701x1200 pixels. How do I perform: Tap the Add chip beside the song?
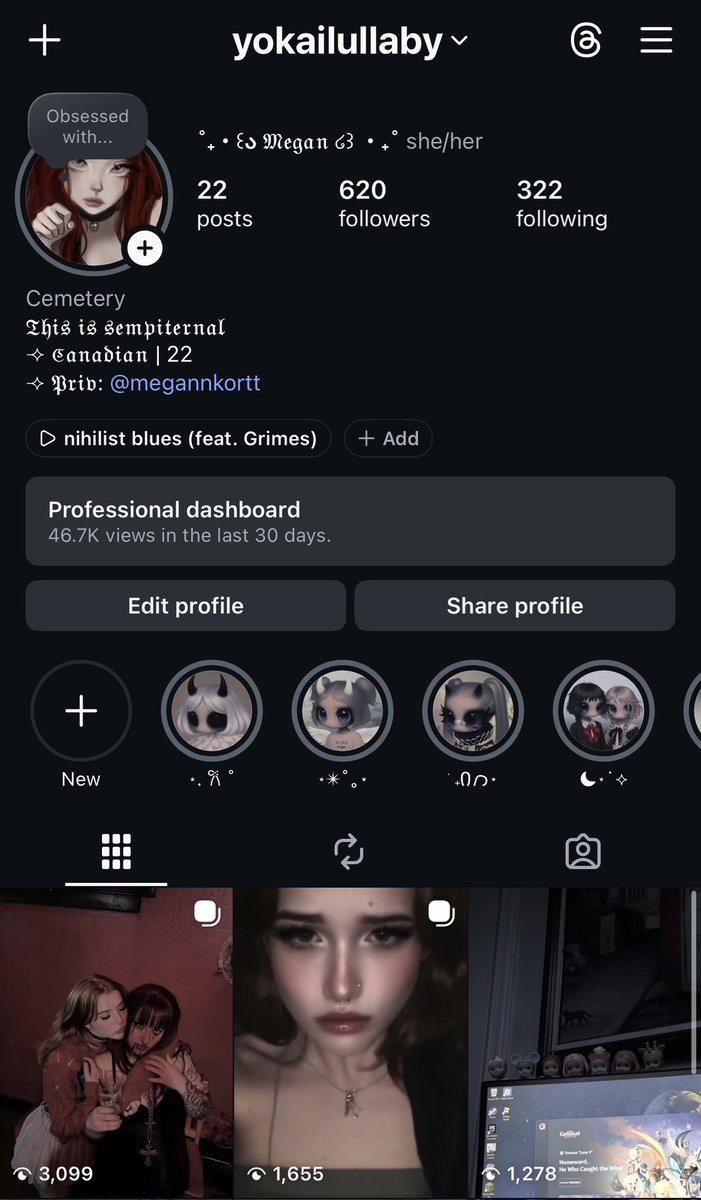[x=388, y=438]
